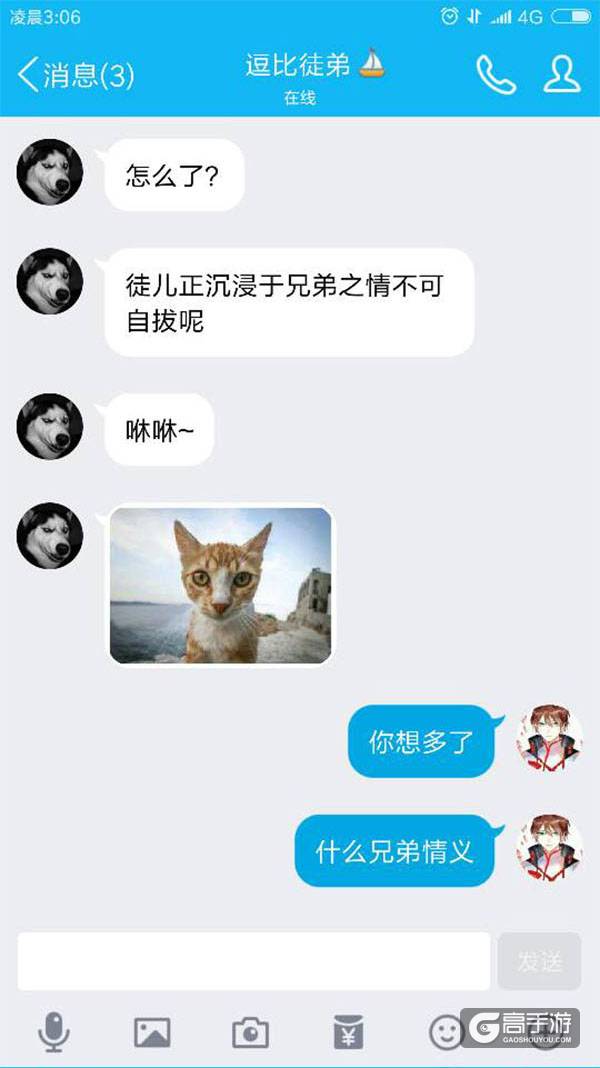Send a red packet
600x1068 pixels.
point(348,1032)
